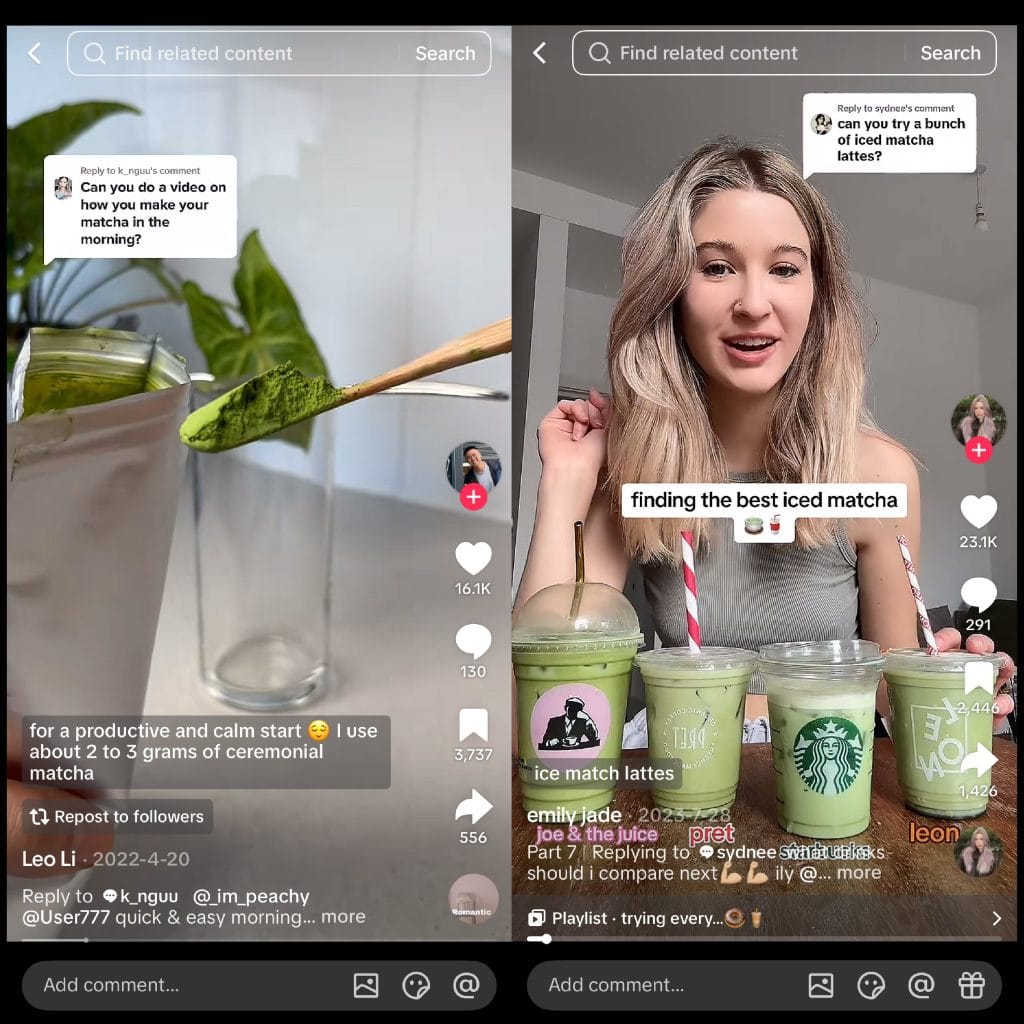This screenshot has width=1024, height=1024.
Task: Open the gift icon in emily jade's comment bar
Action: coord(971,985)
